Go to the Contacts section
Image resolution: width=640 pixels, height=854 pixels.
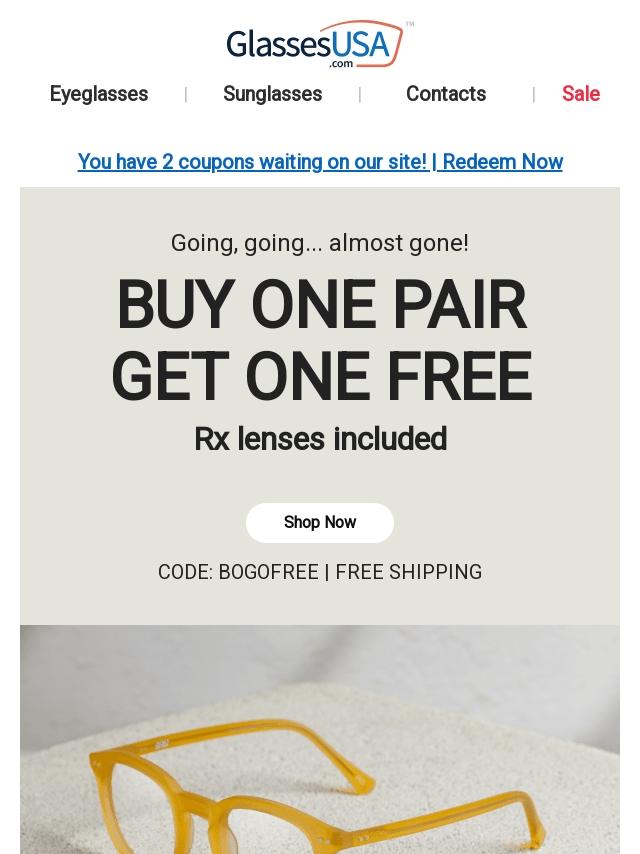point(446,94)
